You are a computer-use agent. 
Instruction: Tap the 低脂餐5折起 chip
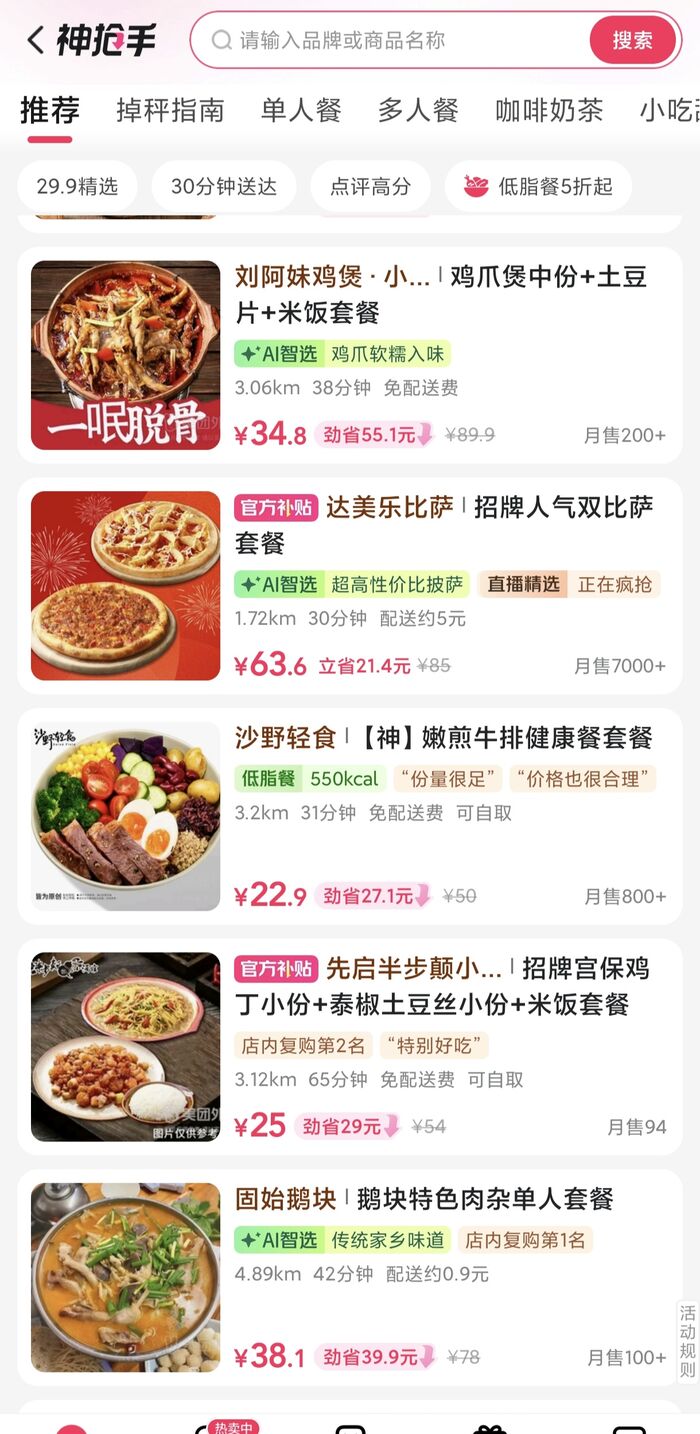point(538,186)
